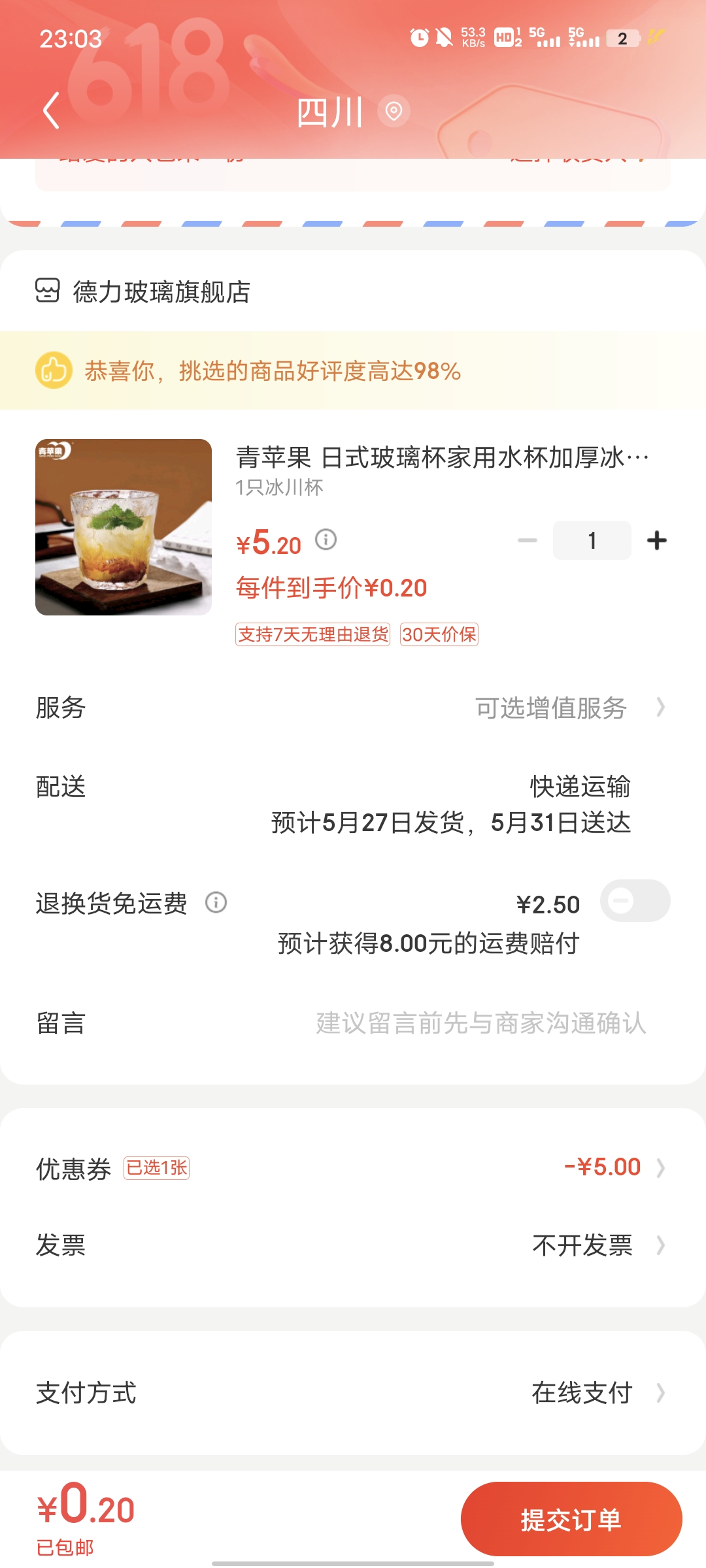Go back using the header arrow
The height and width of the screenshot is (1568, 706).
click(52, 110)
